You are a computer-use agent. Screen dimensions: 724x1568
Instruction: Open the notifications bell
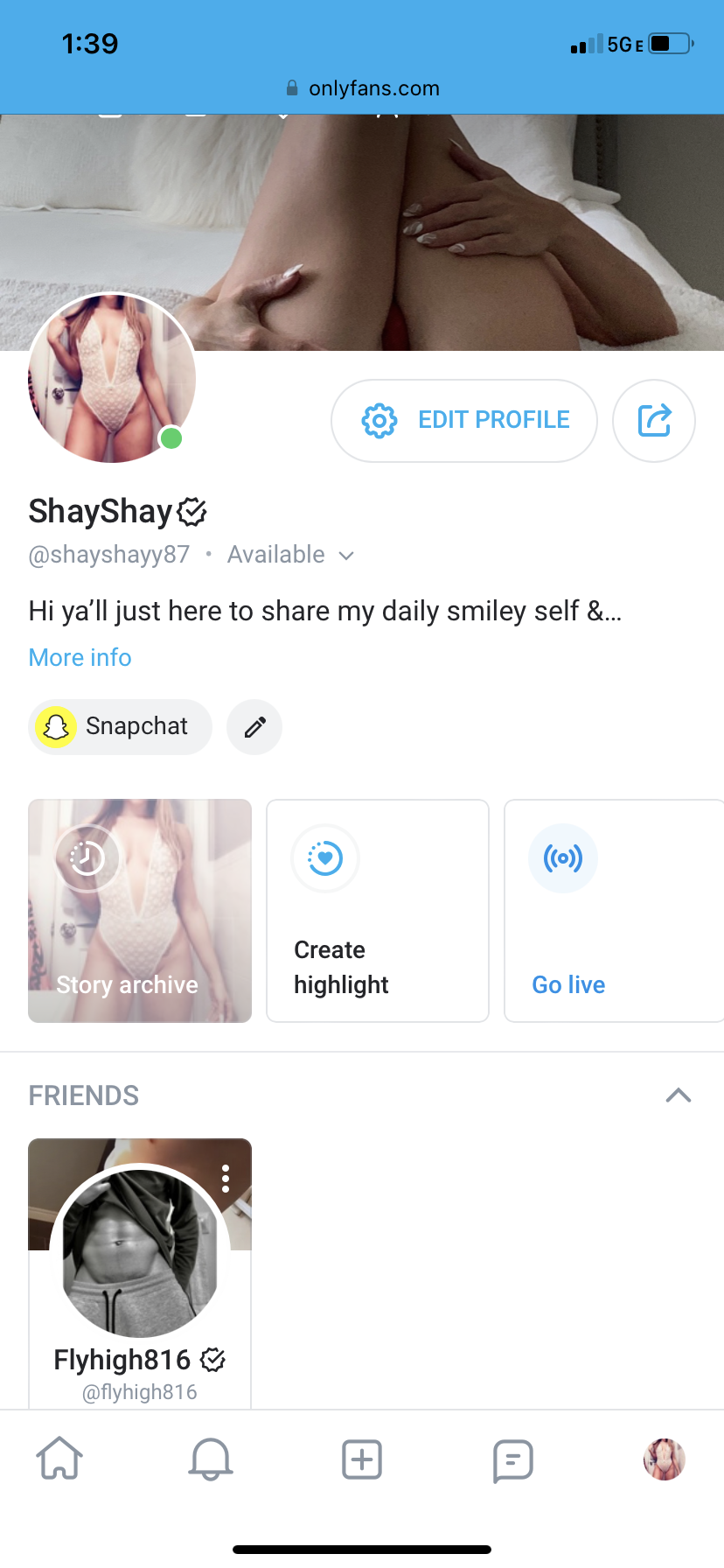pos(211,1459)
